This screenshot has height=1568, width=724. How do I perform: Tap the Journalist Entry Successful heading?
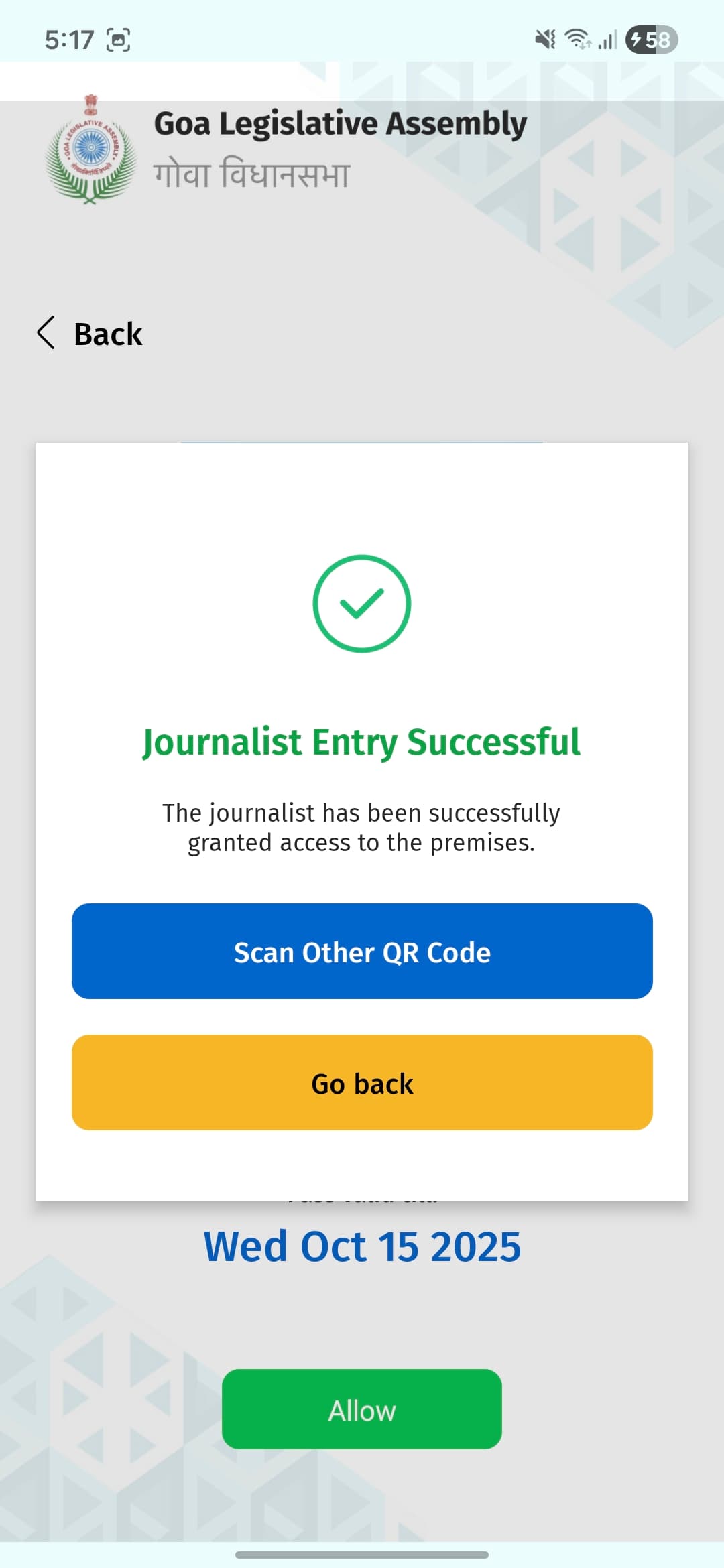pos(361,741)
